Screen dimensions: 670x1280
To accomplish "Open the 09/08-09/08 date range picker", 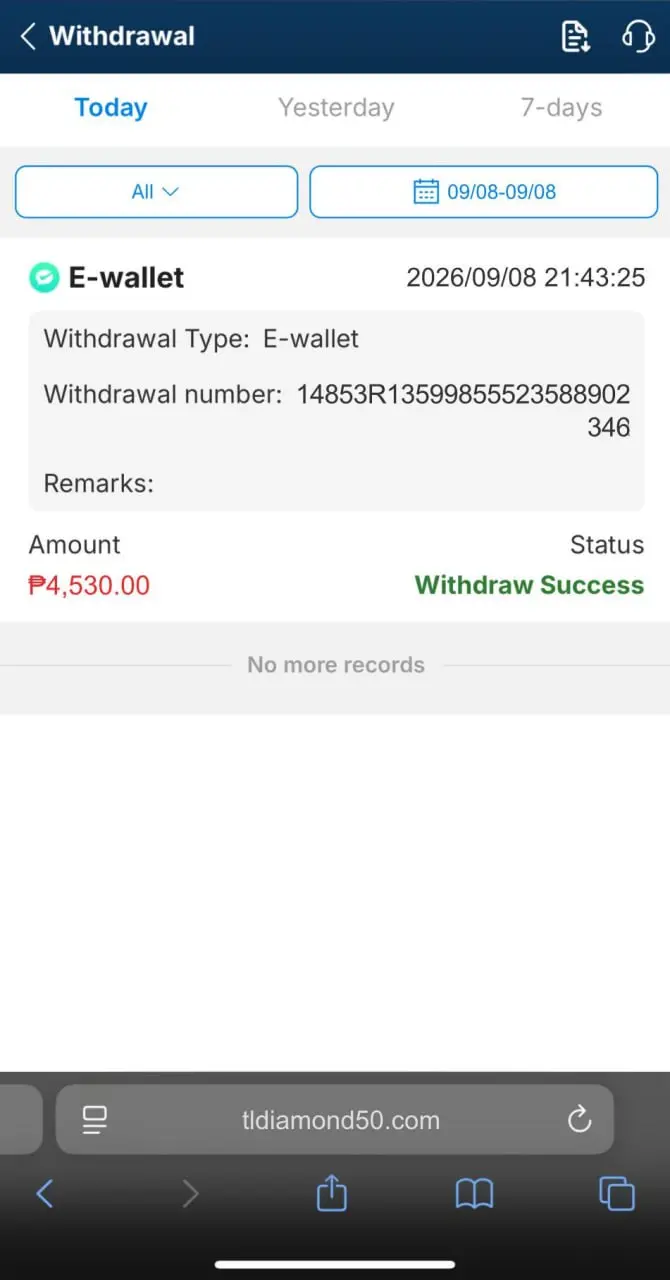I will click(x=483, y=191).
